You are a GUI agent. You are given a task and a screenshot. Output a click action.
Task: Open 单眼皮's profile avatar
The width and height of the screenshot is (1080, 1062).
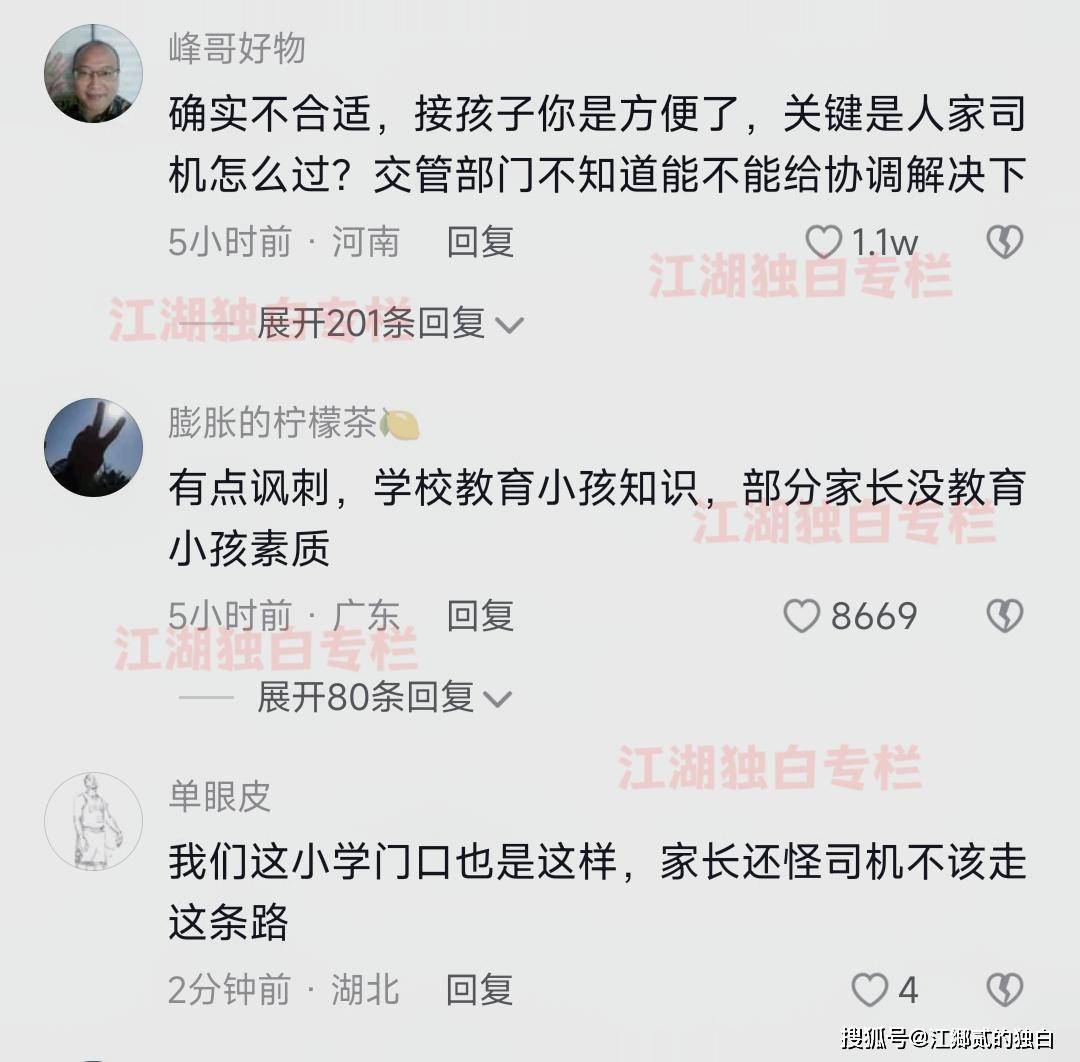(x=93, y=820)
